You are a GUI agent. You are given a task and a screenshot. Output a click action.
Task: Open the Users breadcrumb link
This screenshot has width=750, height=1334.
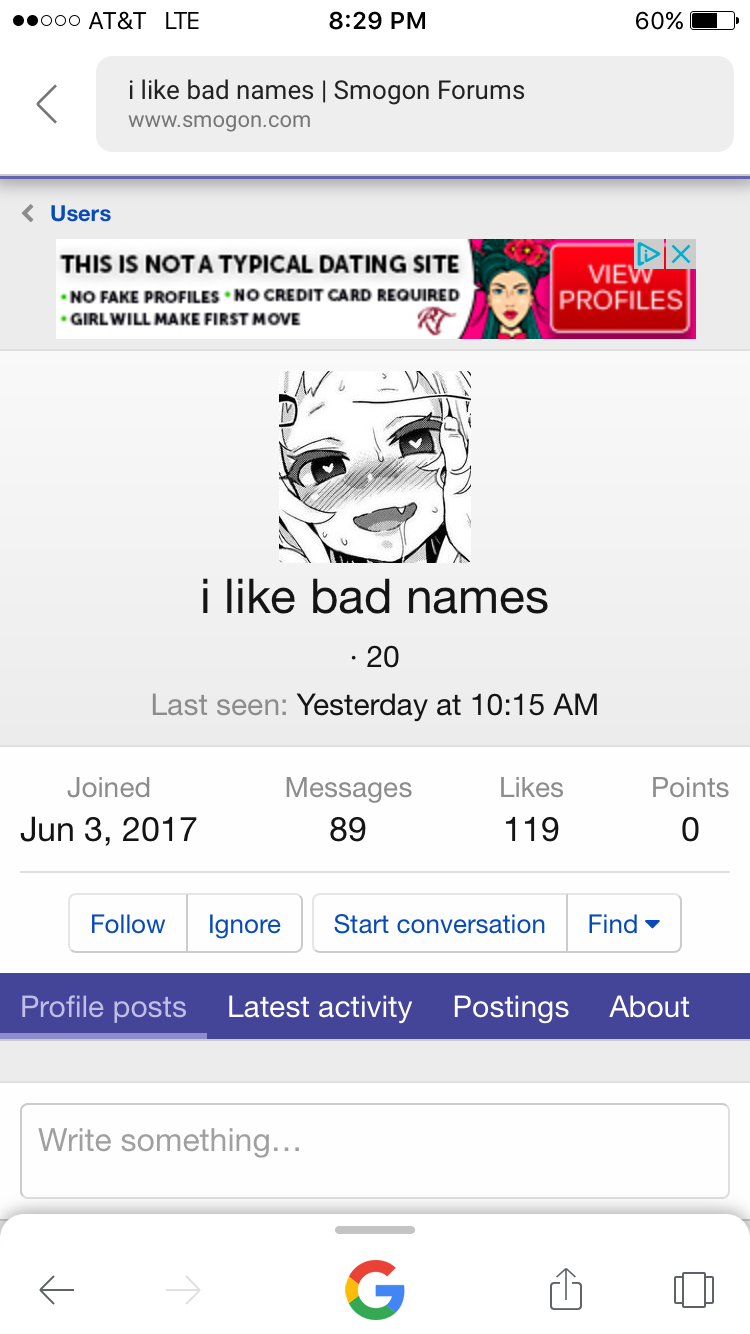click(x=80, y=213)
